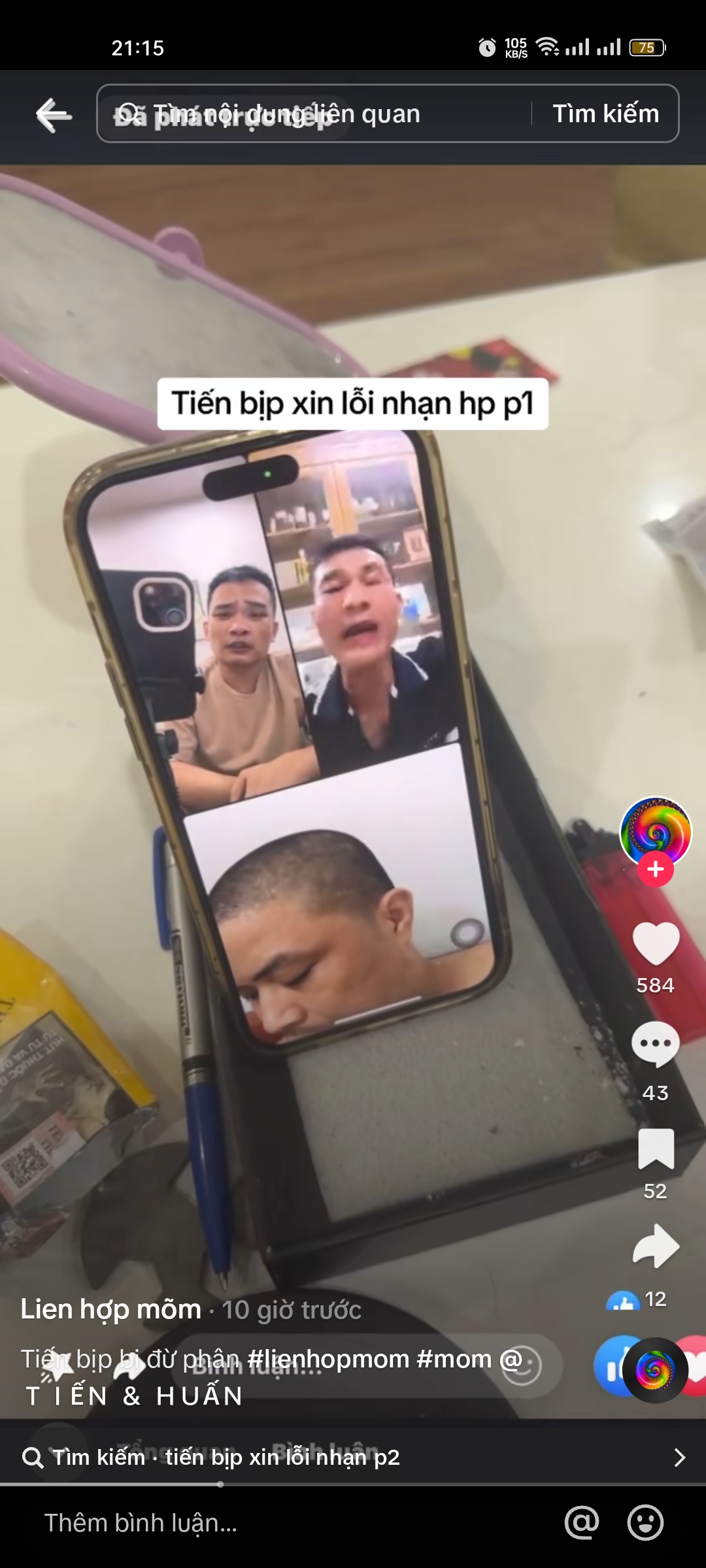The image size is (706, 1568).
Task: Open the #mom hashtag
Action: pyautogui.click(x=454, y=1359)
